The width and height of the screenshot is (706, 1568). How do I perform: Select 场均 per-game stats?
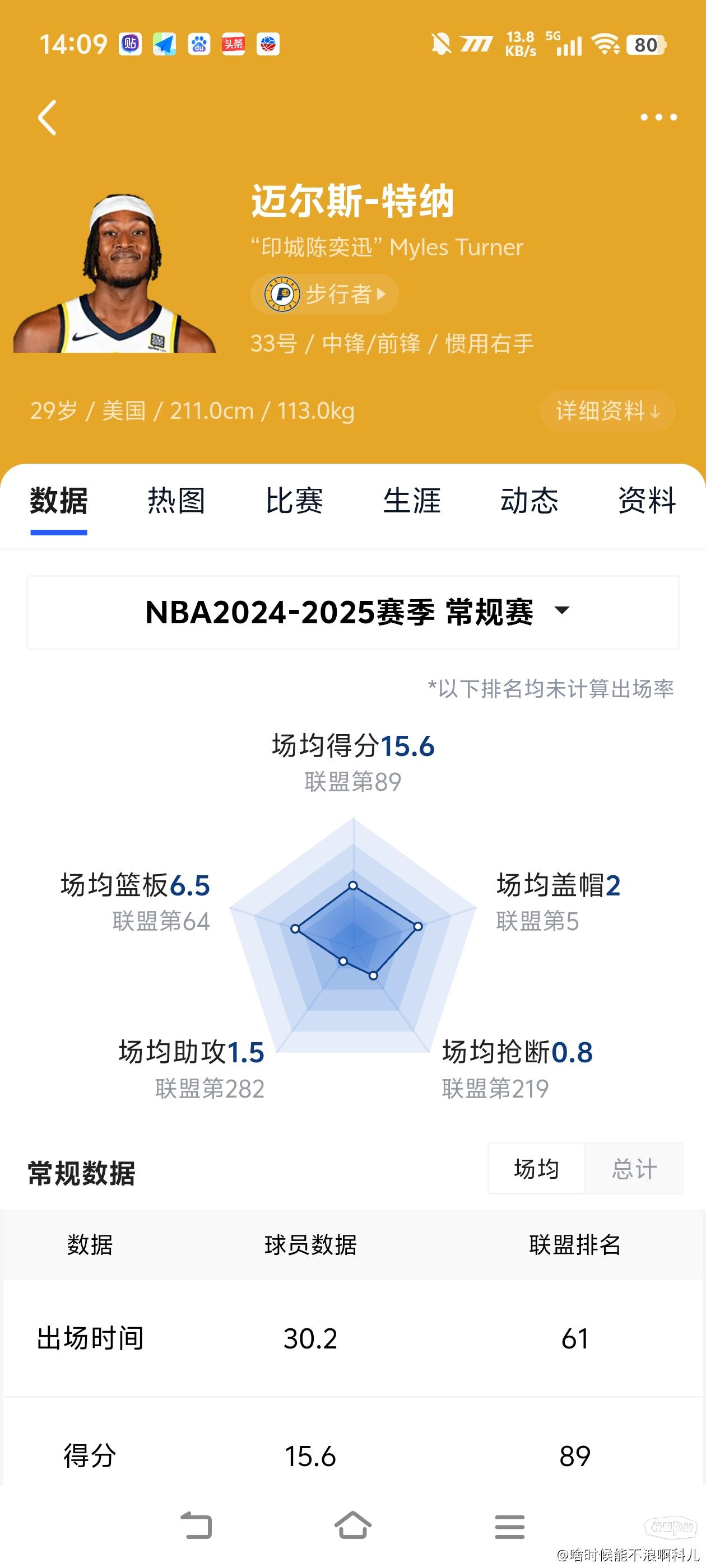pyautogui.click(x=536, y=1169)
